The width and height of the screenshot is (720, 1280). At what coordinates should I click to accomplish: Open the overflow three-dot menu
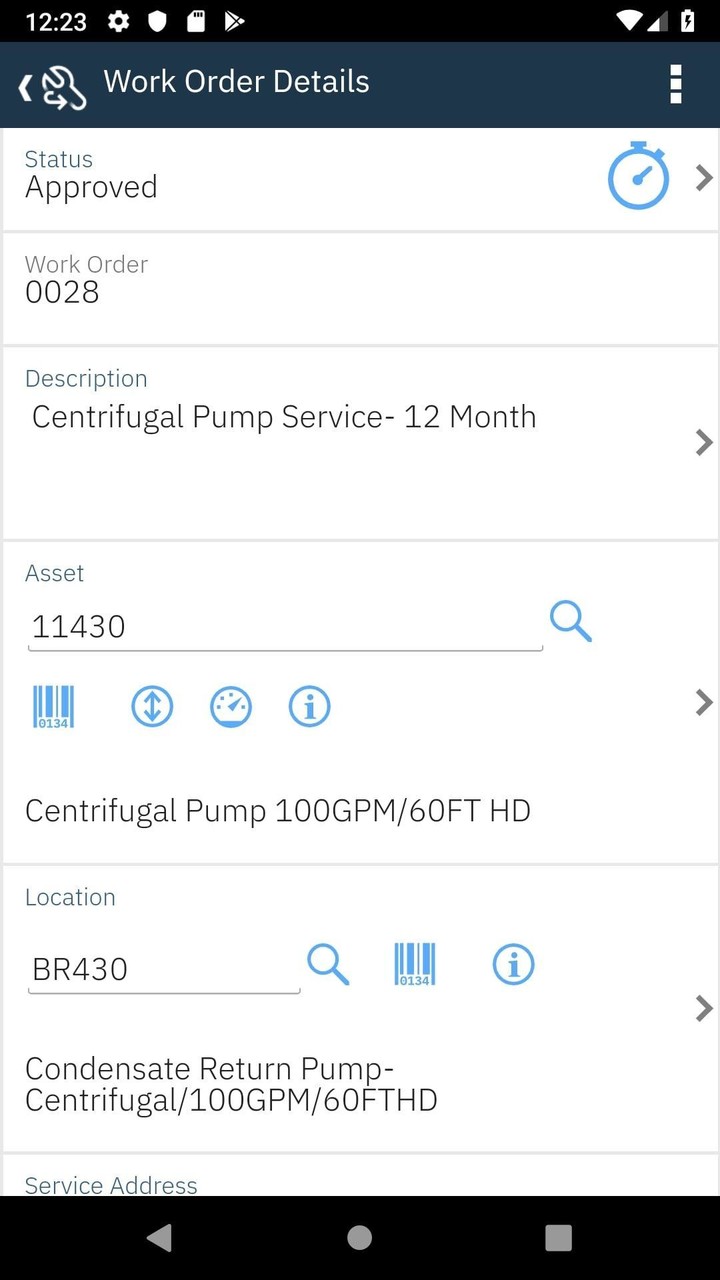(676, 85)
